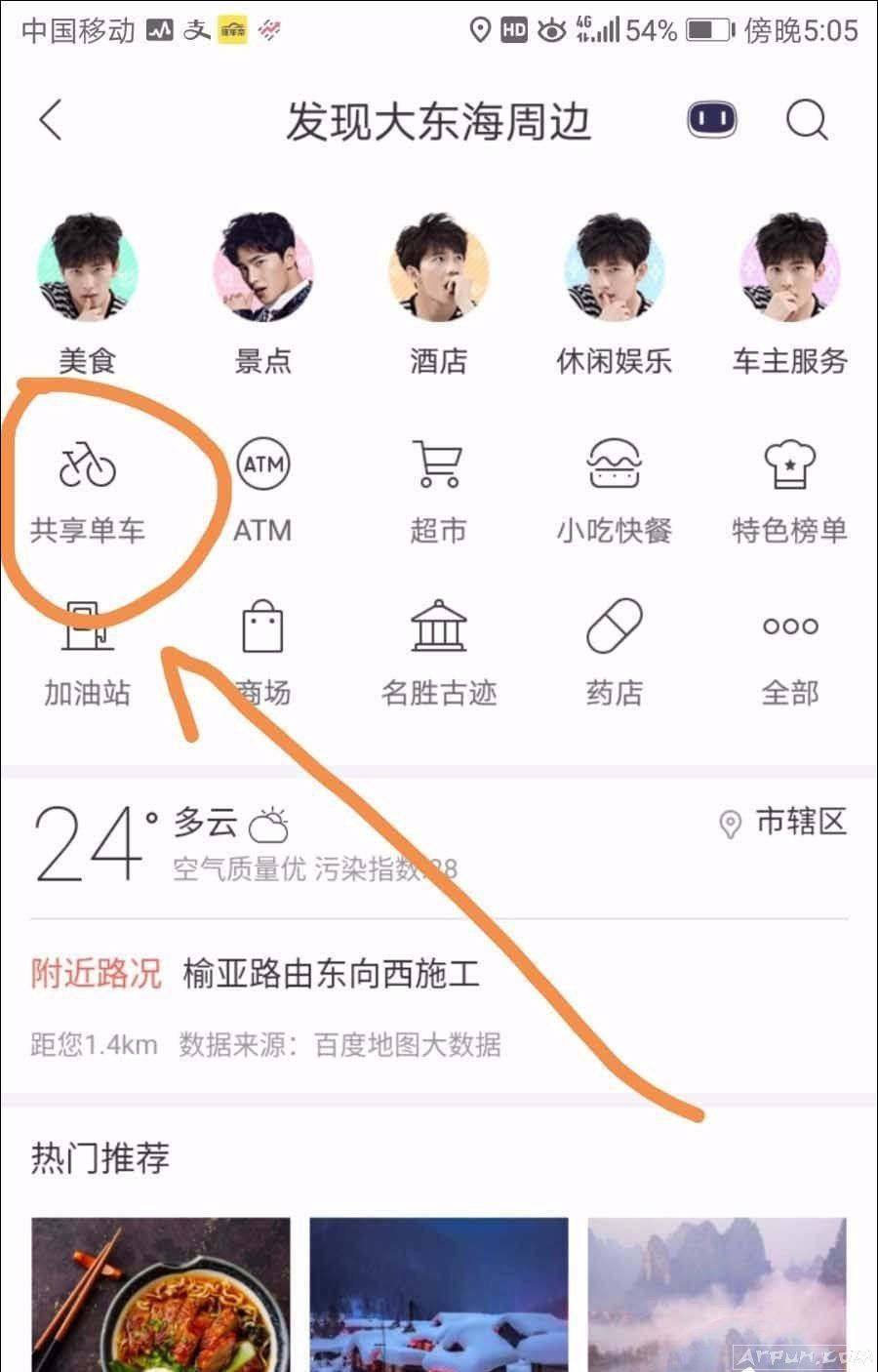View the 特色榜单 rankings

click(789, 488)
